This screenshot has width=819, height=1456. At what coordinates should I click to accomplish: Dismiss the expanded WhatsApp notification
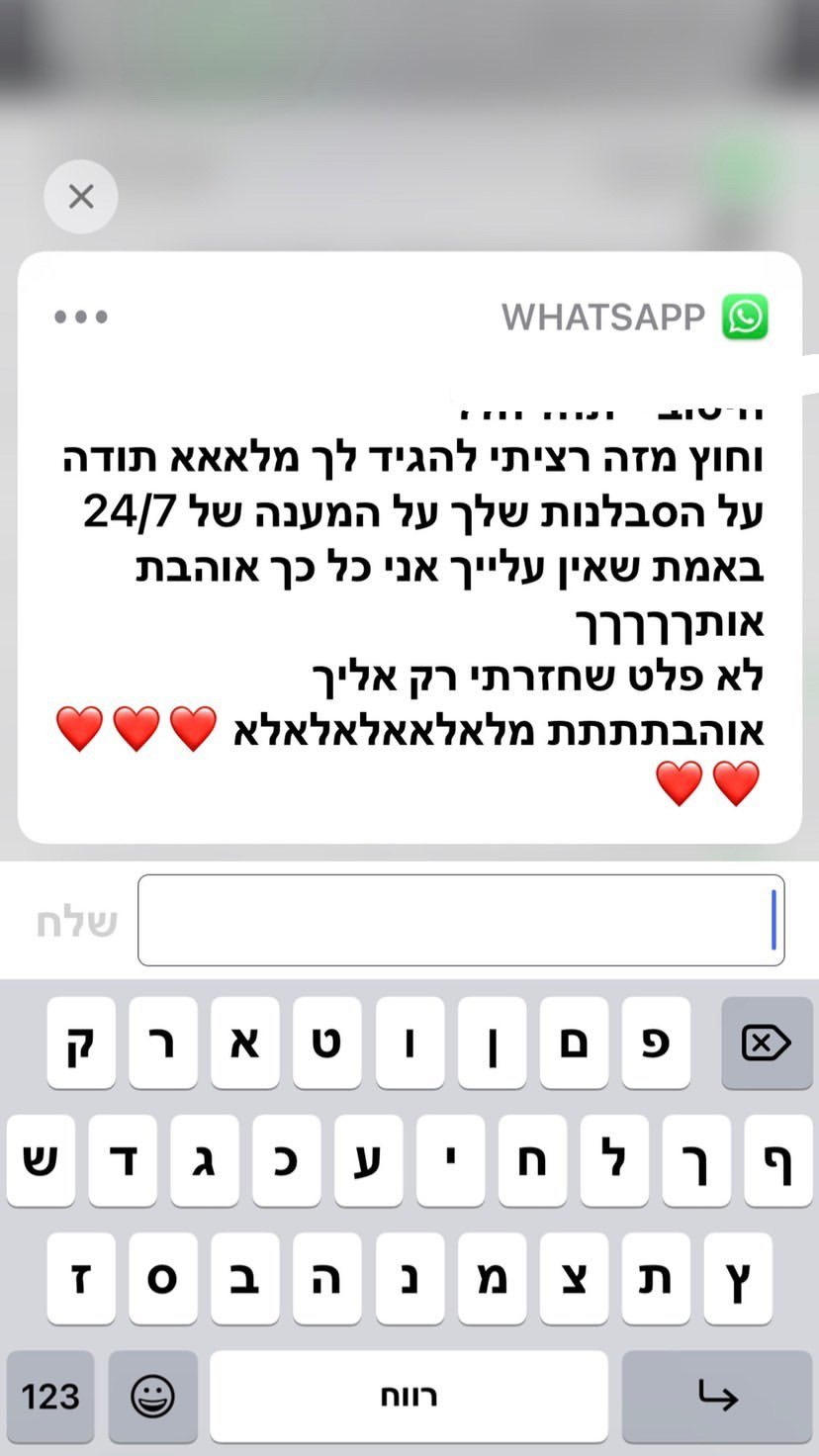(81, 197)
